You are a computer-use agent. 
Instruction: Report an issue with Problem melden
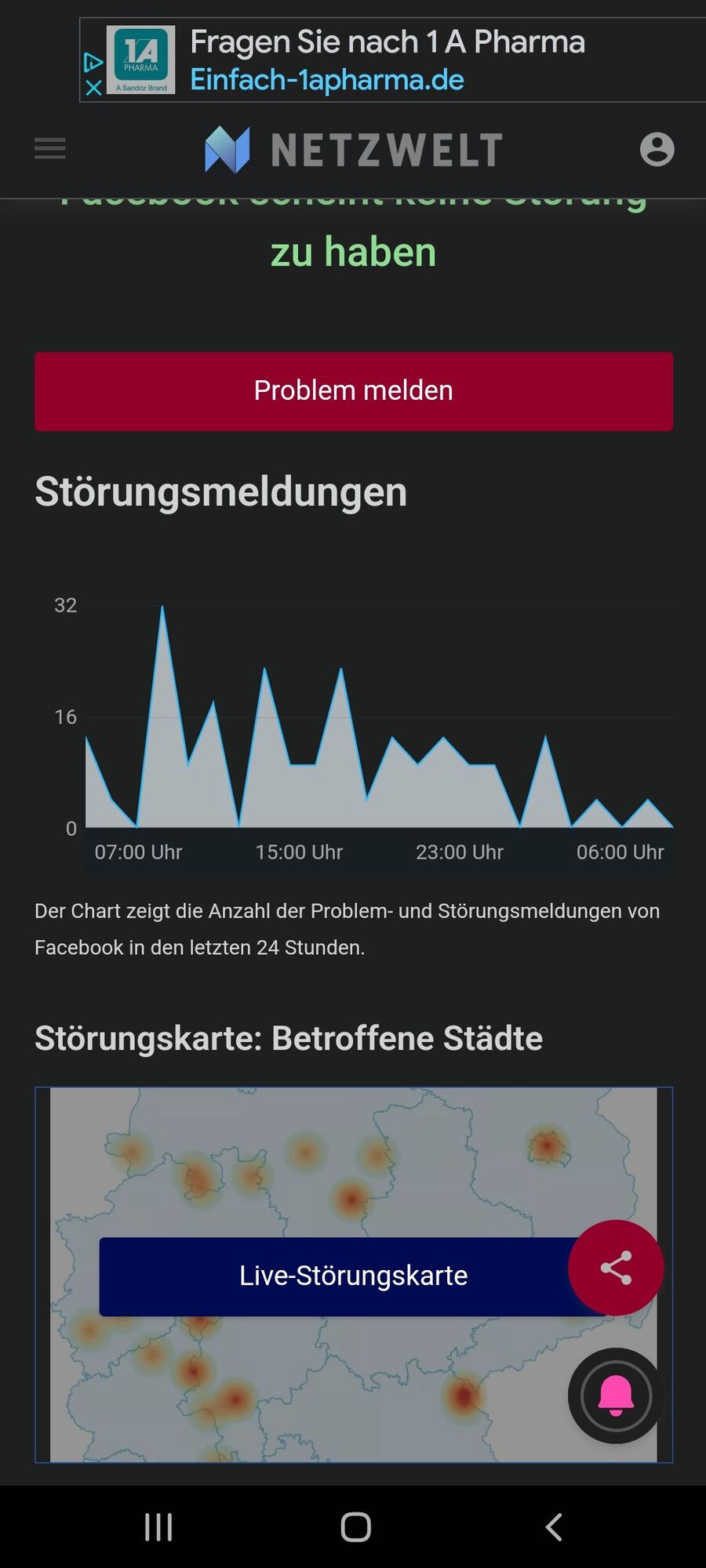[354, 391]
